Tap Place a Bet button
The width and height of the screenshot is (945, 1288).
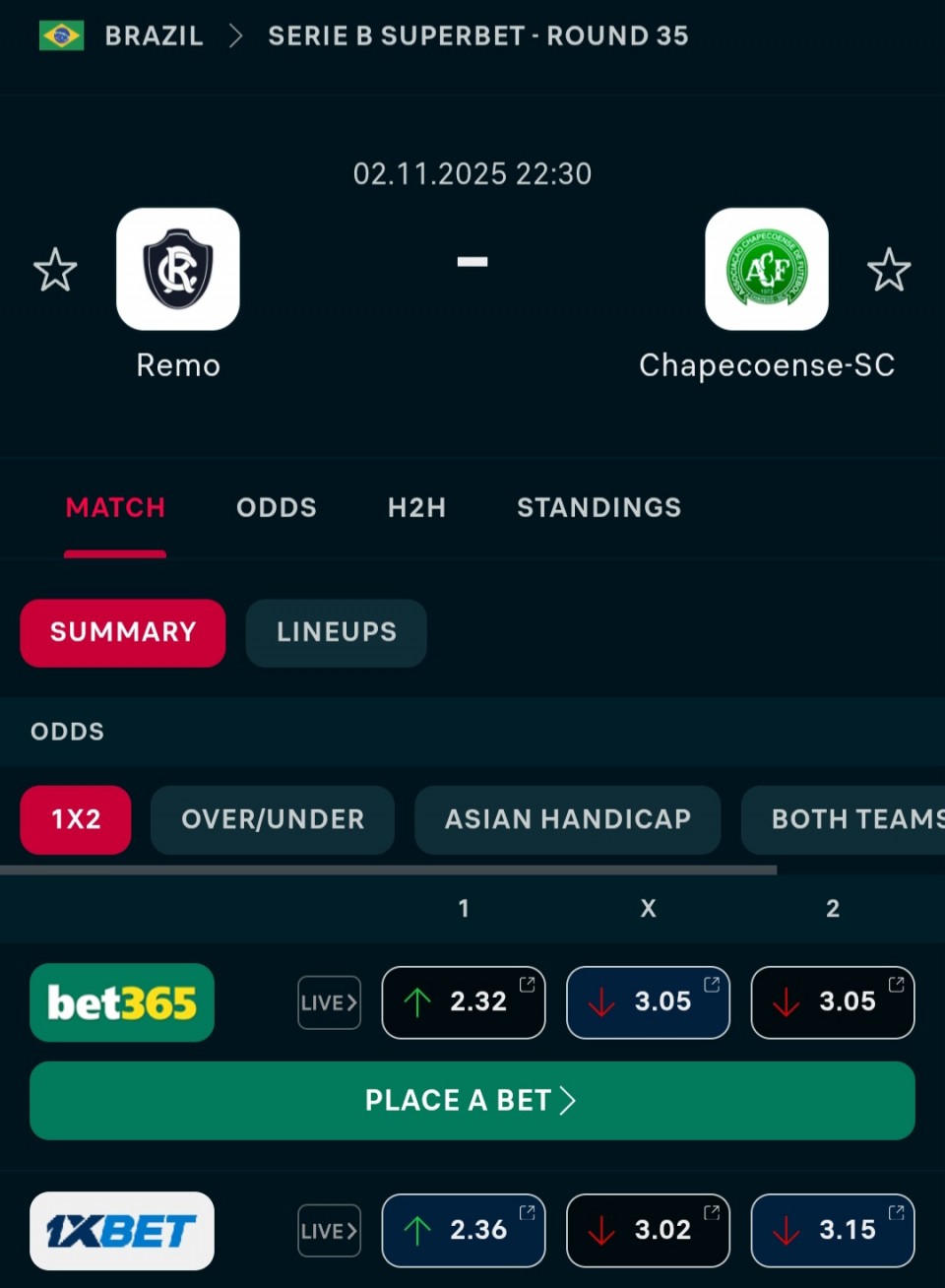click(x=472, y=1100)
